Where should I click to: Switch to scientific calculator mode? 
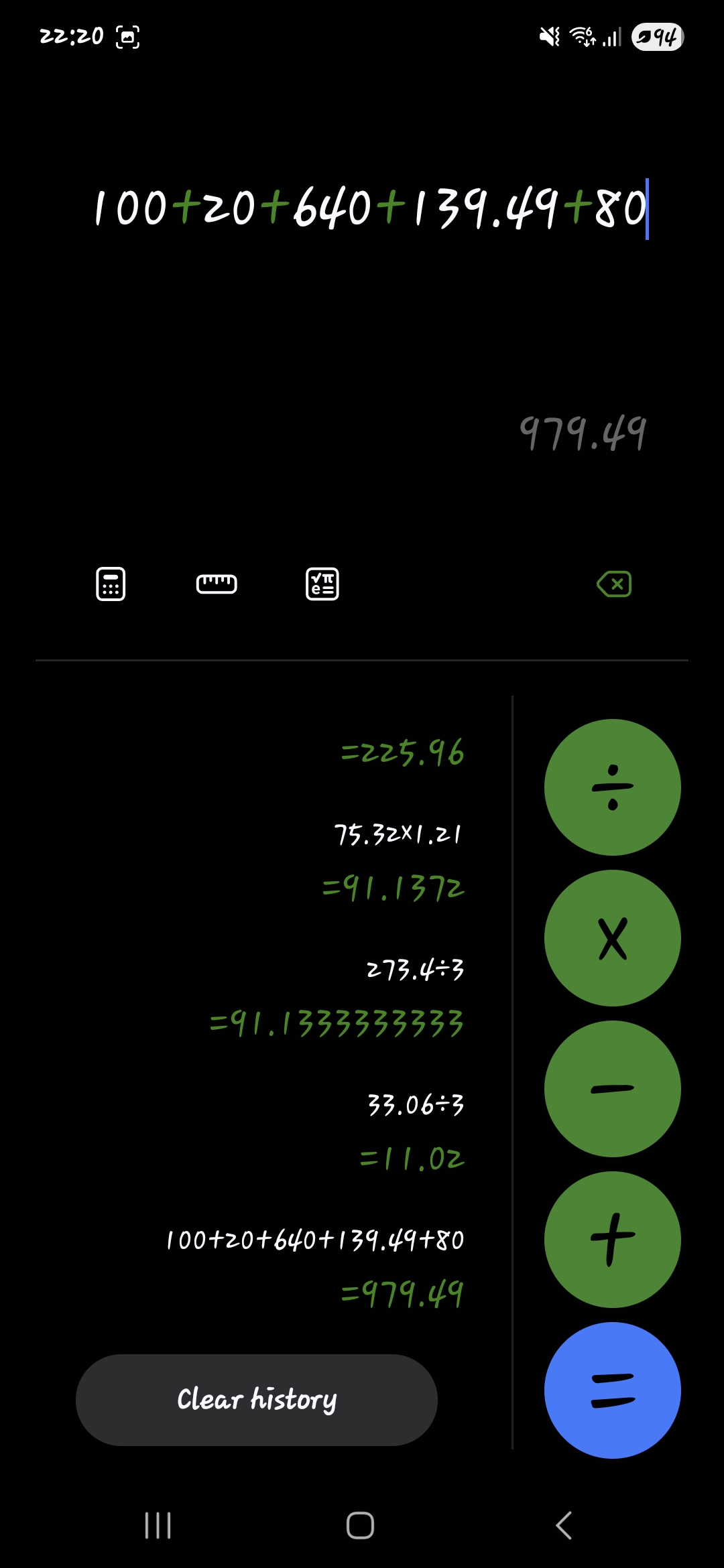[322, 584]
